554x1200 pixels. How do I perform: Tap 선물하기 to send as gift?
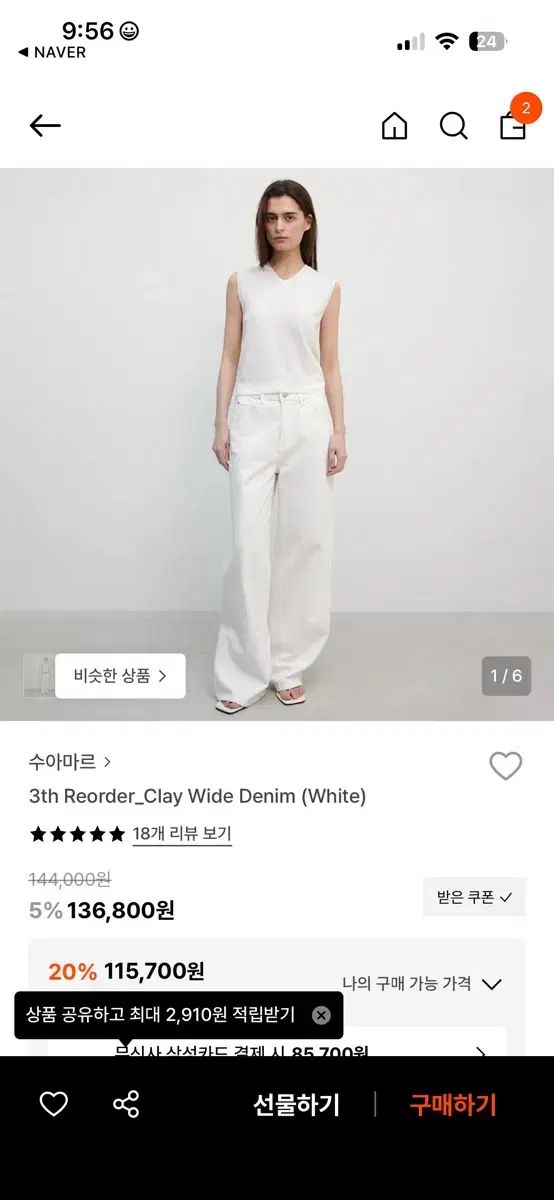pos(296,1105)
